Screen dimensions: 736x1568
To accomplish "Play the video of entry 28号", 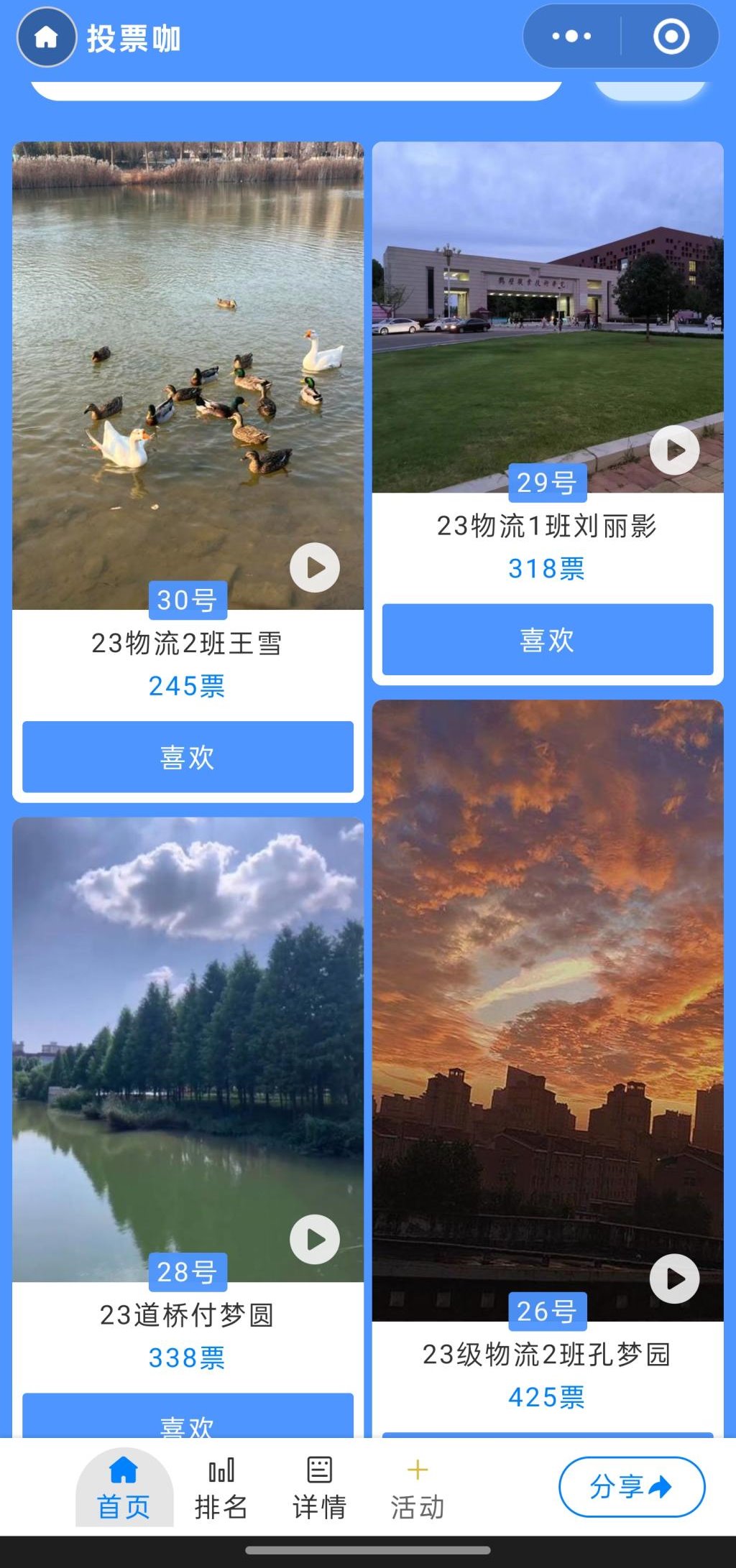I will click(x=315, y=1239).
